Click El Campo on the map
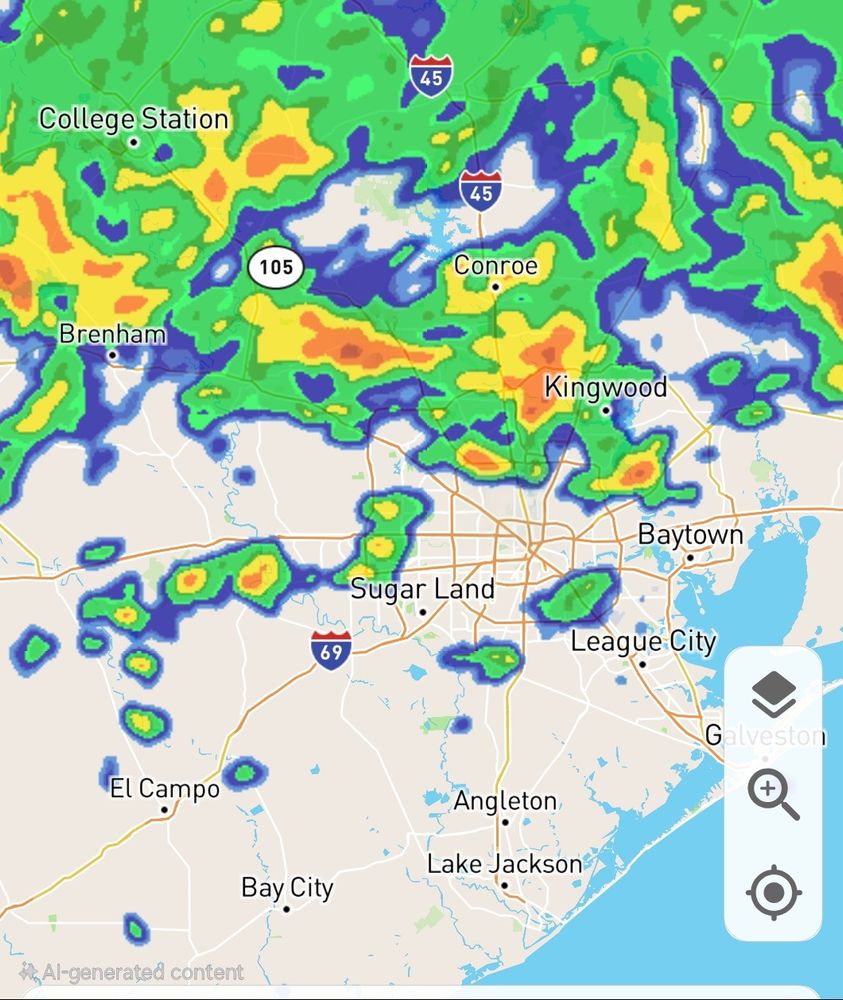The height and width of the screenshot is (1000, 843). 165,789
